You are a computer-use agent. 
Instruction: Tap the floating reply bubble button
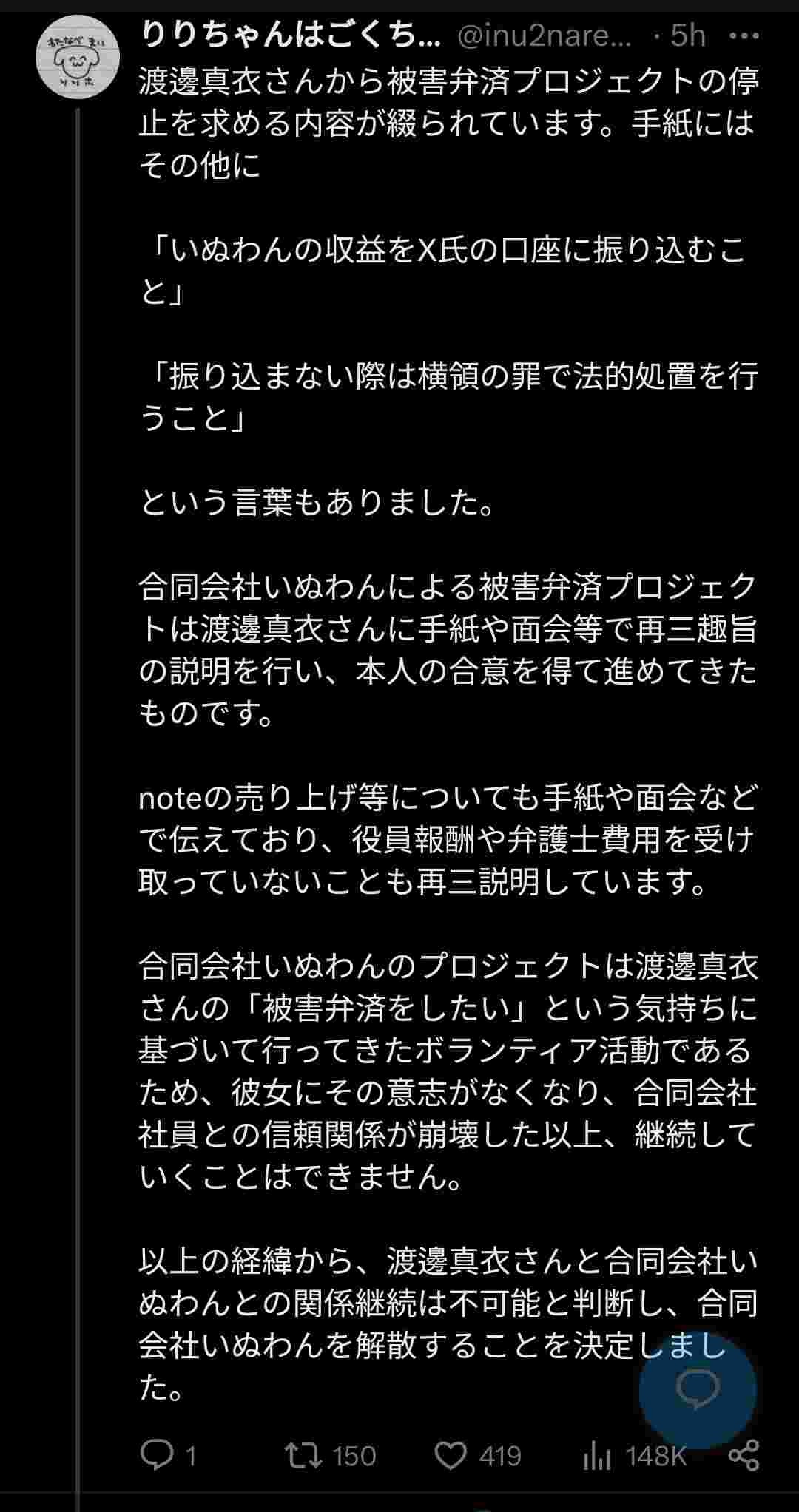(698, 1389)
